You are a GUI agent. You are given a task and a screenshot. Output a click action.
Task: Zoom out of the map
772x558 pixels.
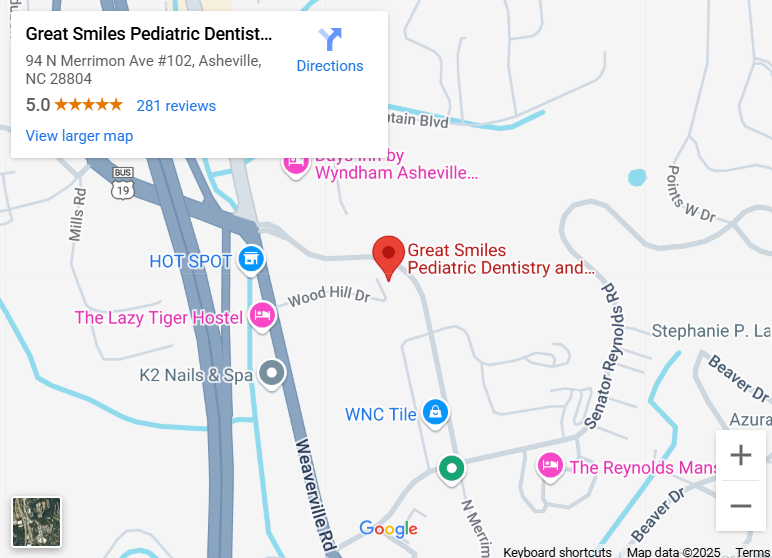740,505
